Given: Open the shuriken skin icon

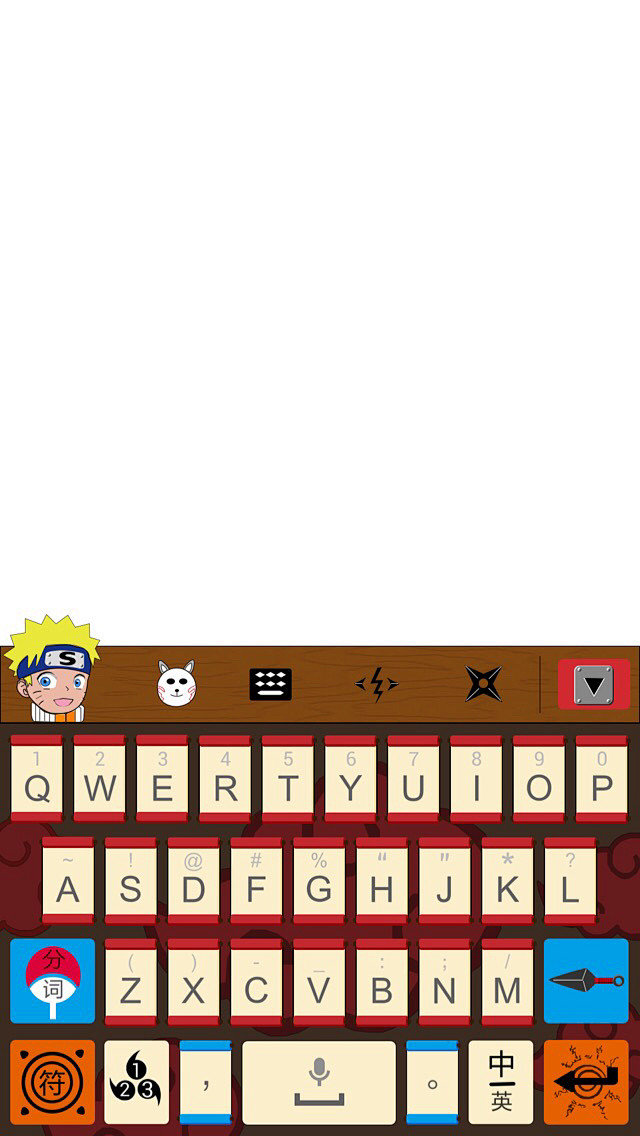Looking at the screenshot, I should coord(483,684).
